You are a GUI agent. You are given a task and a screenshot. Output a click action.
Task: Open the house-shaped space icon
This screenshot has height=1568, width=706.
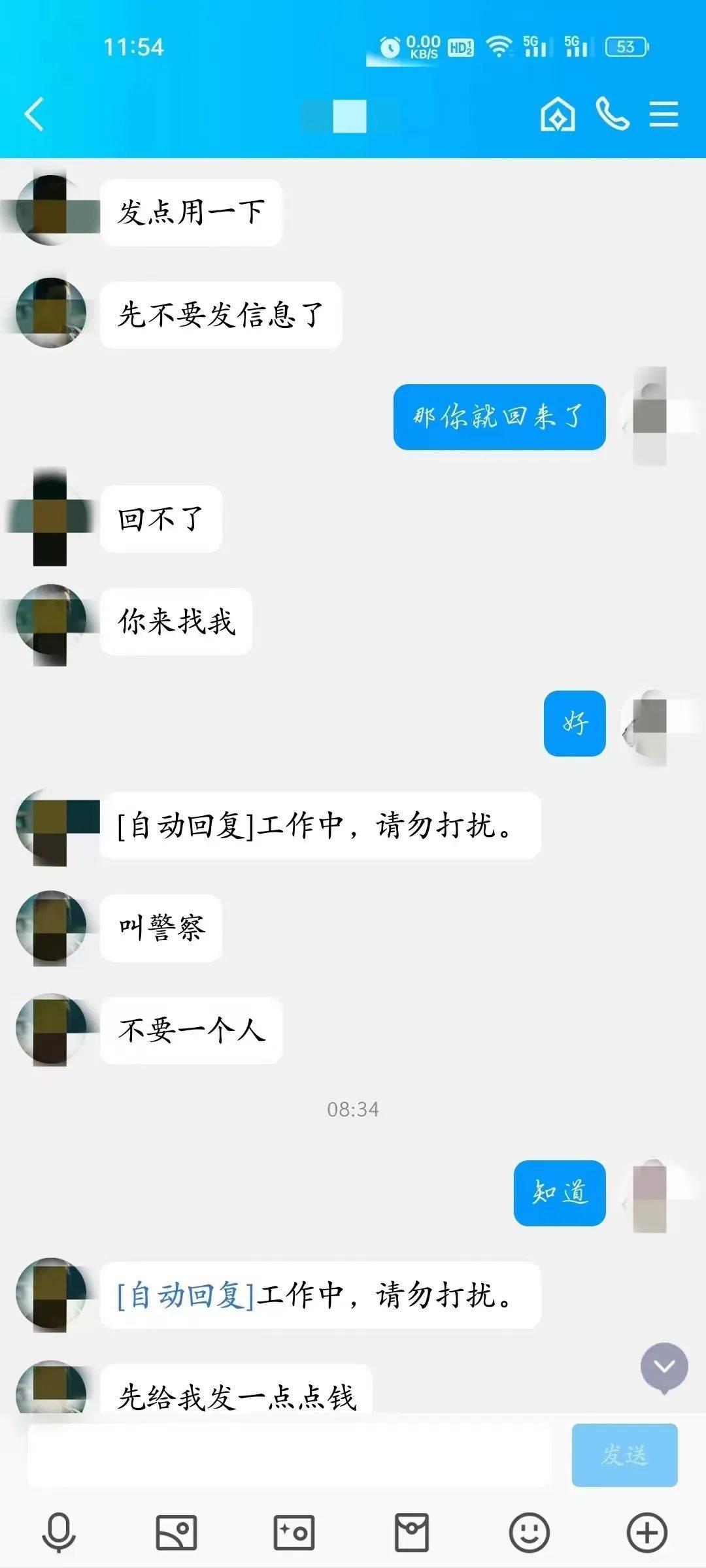click(x=558, y=114)
